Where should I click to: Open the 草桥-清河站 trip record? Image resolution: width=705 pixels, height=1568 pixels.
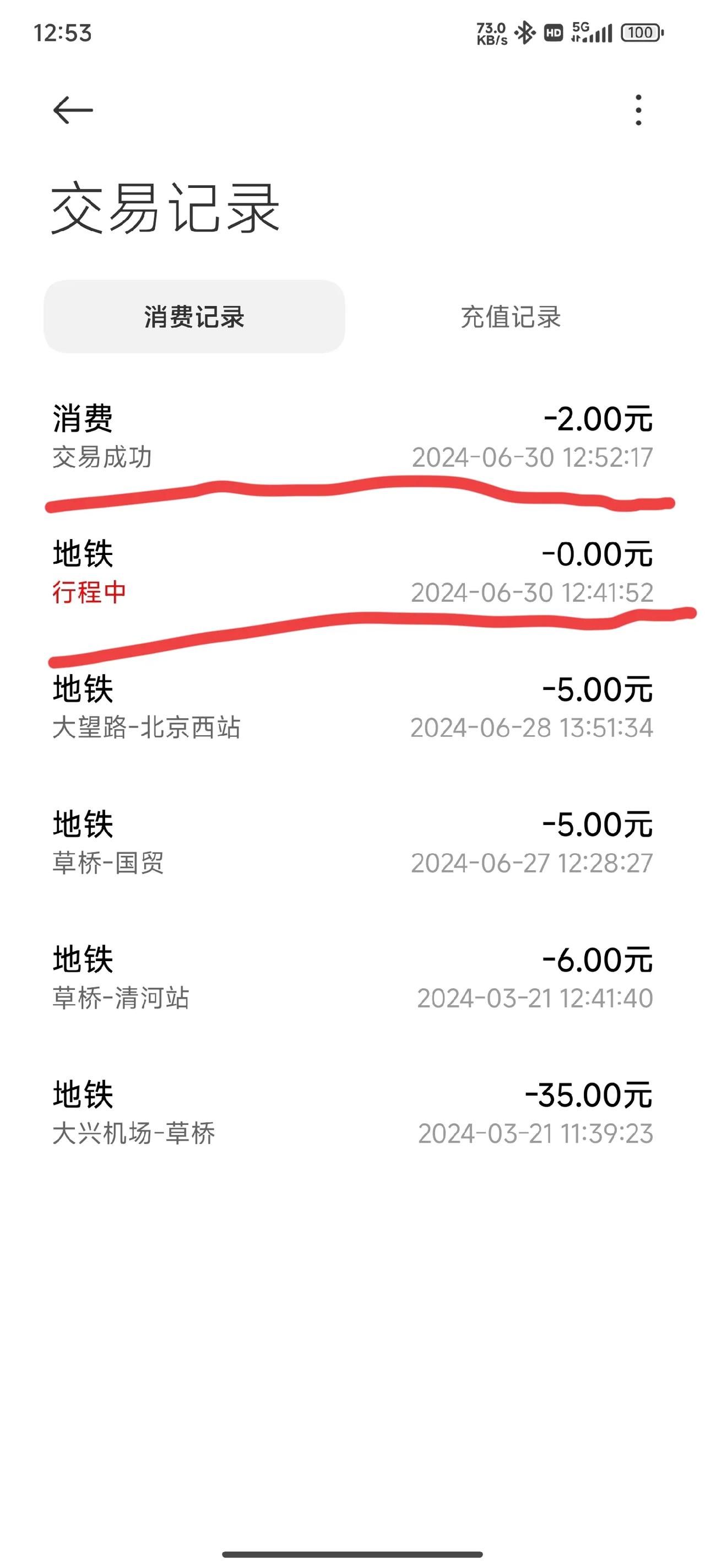[x=352, y=978]
